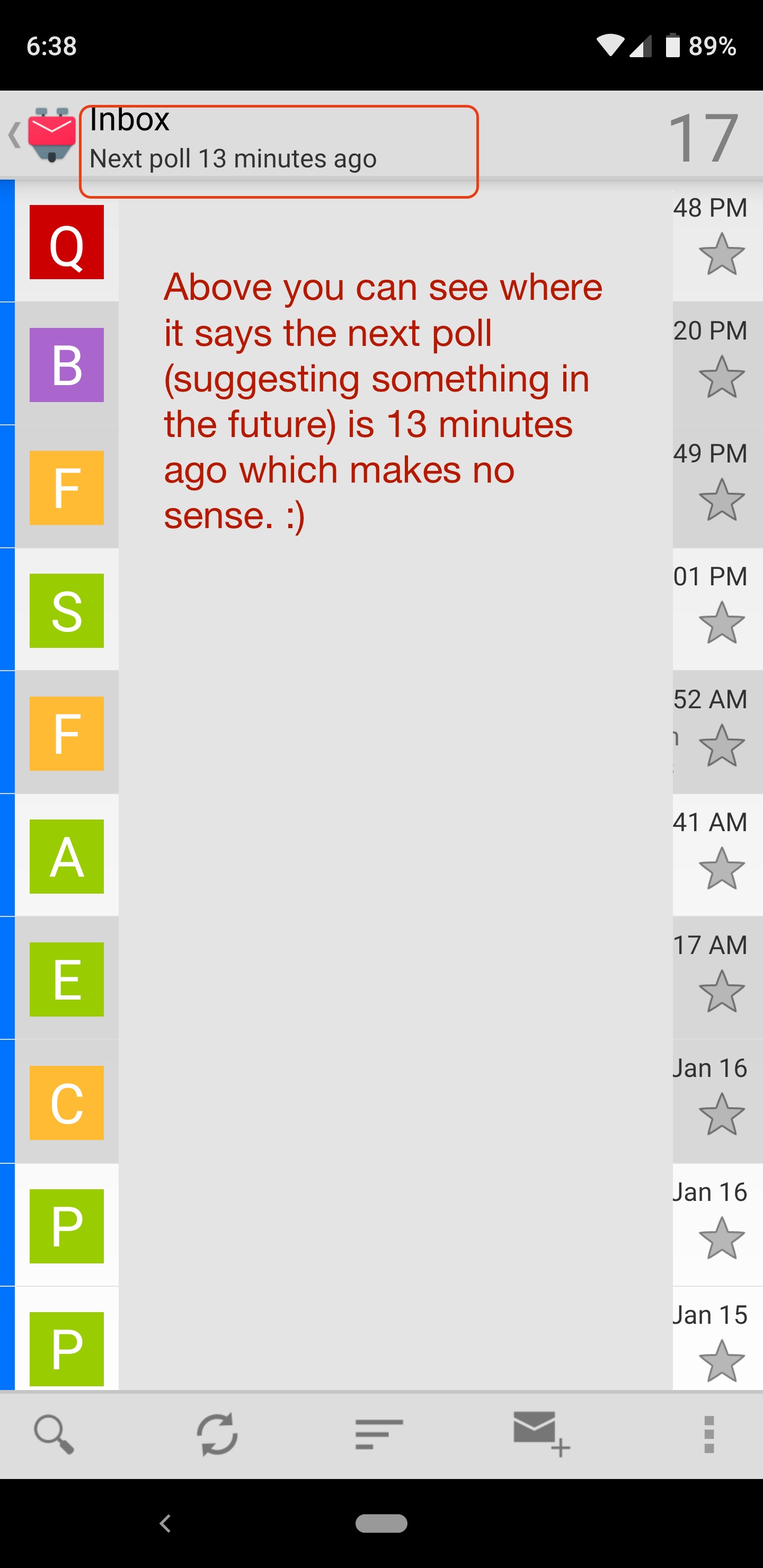
Task: Tap the green A sender avatar
Action: tap(67, 857)
